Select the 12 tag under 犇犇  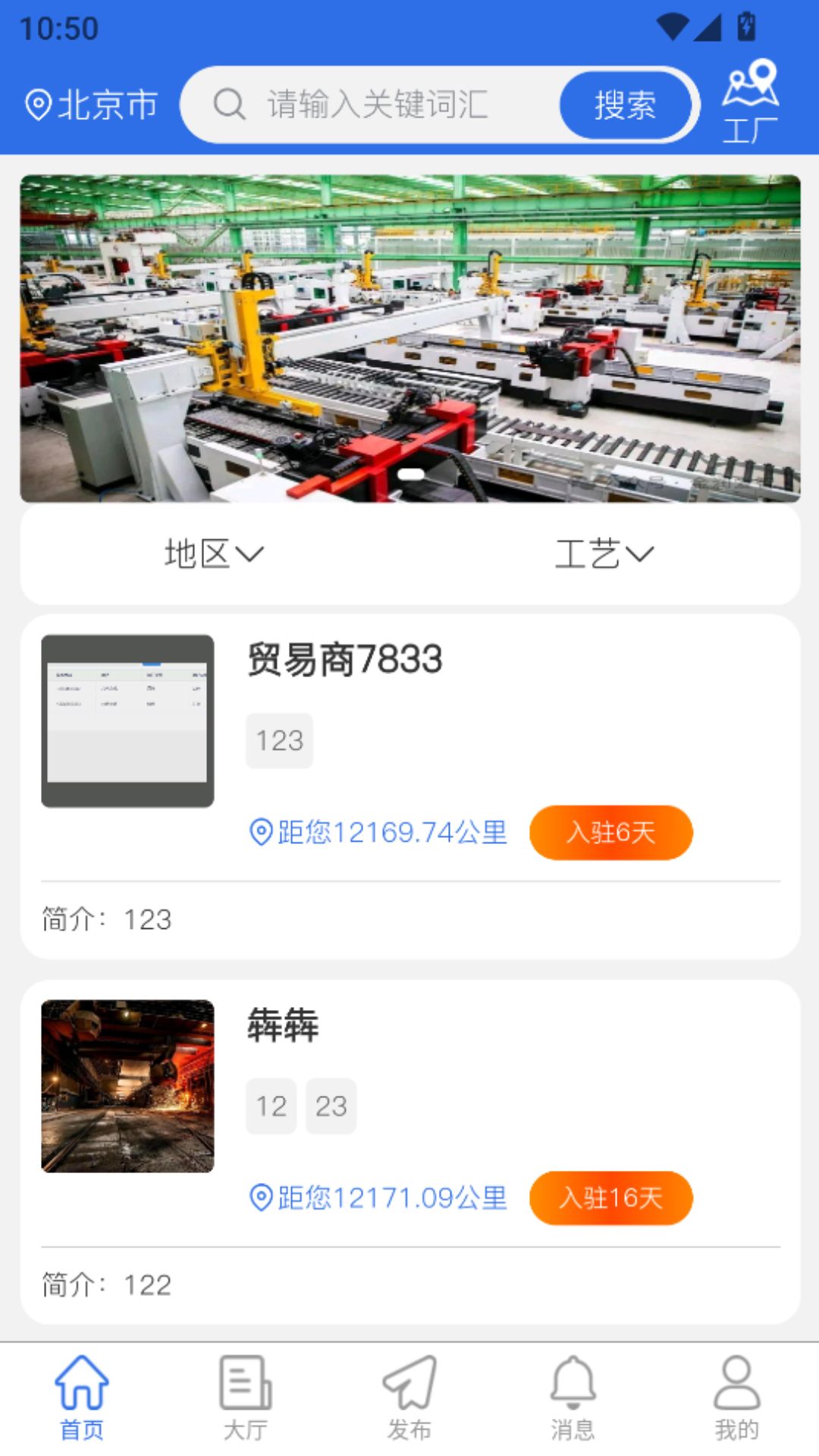coord(271,1106)
